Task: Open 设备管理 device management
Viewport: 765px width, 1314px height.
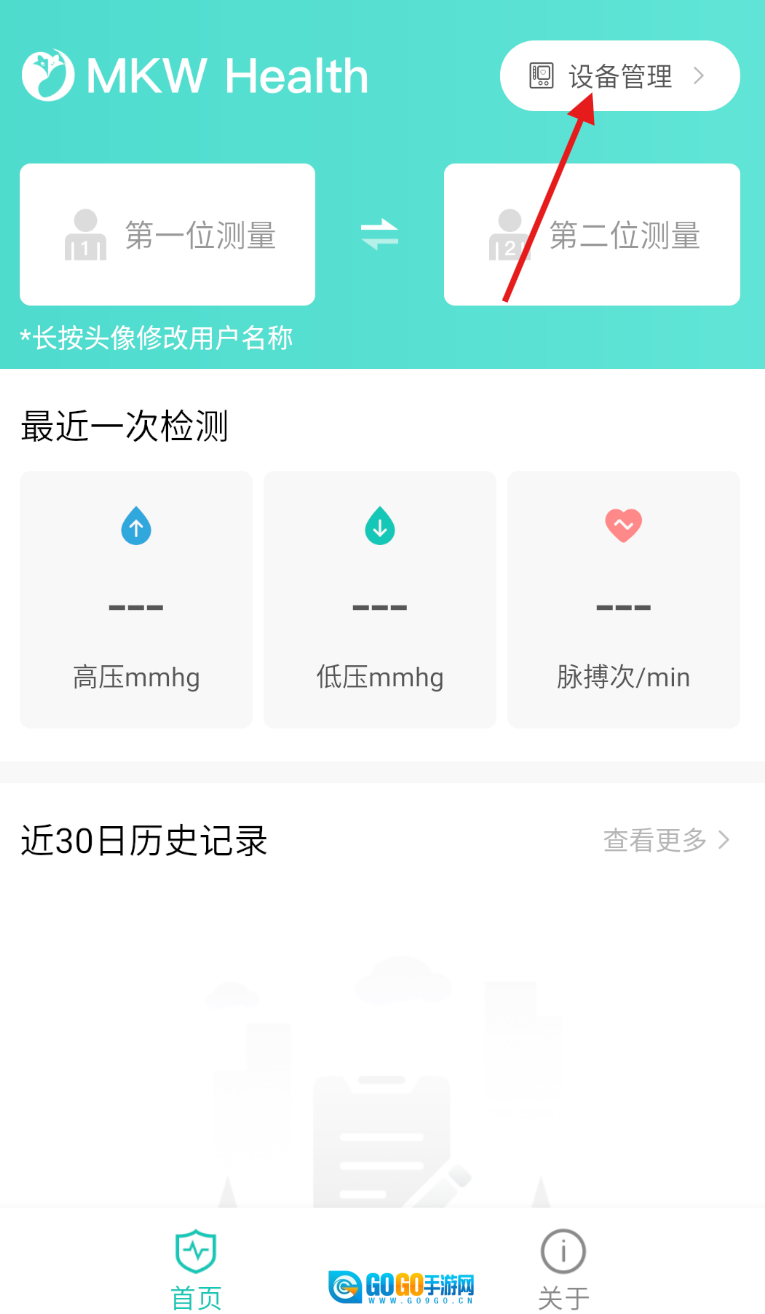Action: 619,76
